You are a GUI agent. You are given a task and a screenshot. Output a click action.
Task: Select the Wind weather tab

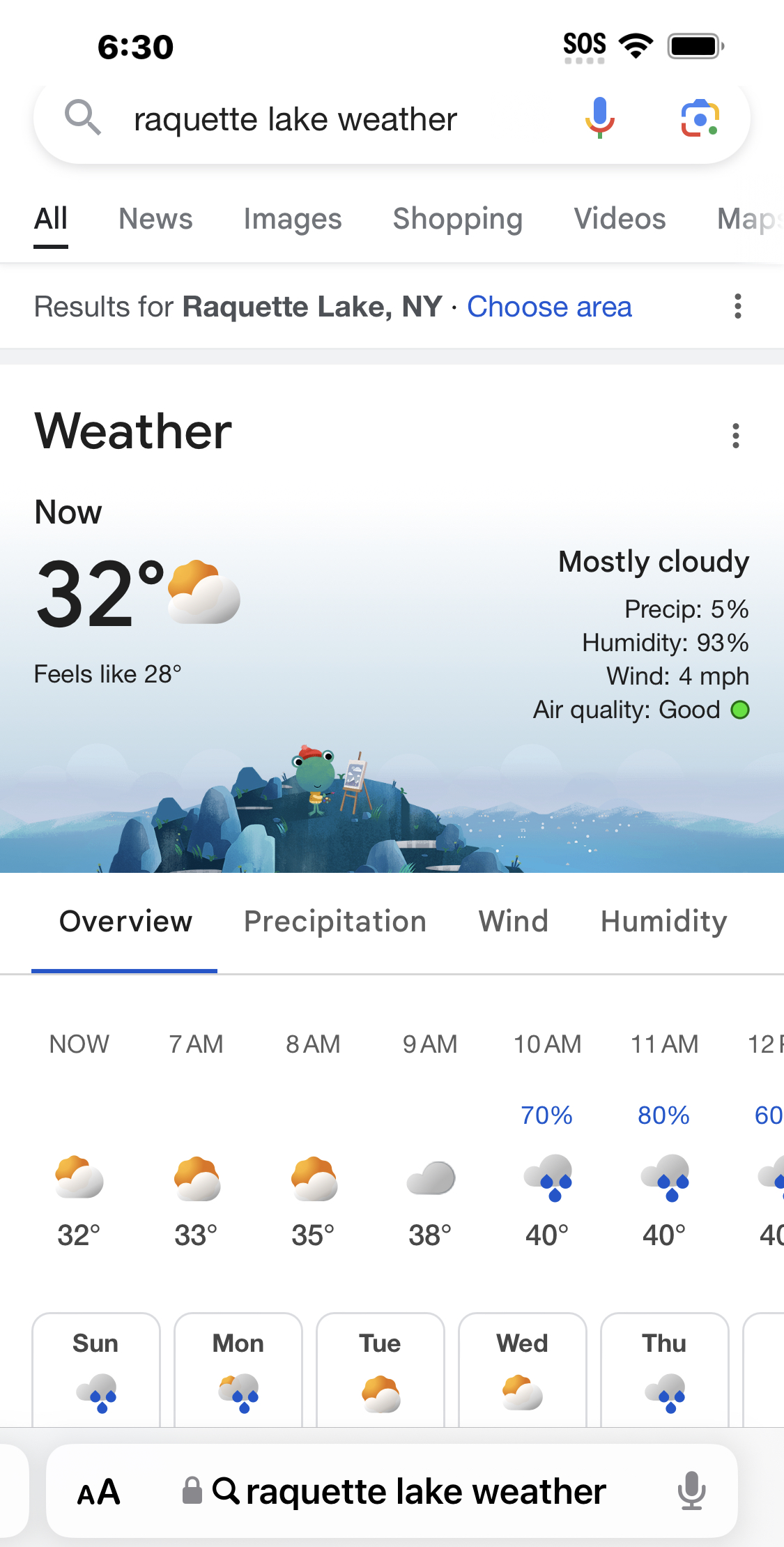[x=514, y=922]
